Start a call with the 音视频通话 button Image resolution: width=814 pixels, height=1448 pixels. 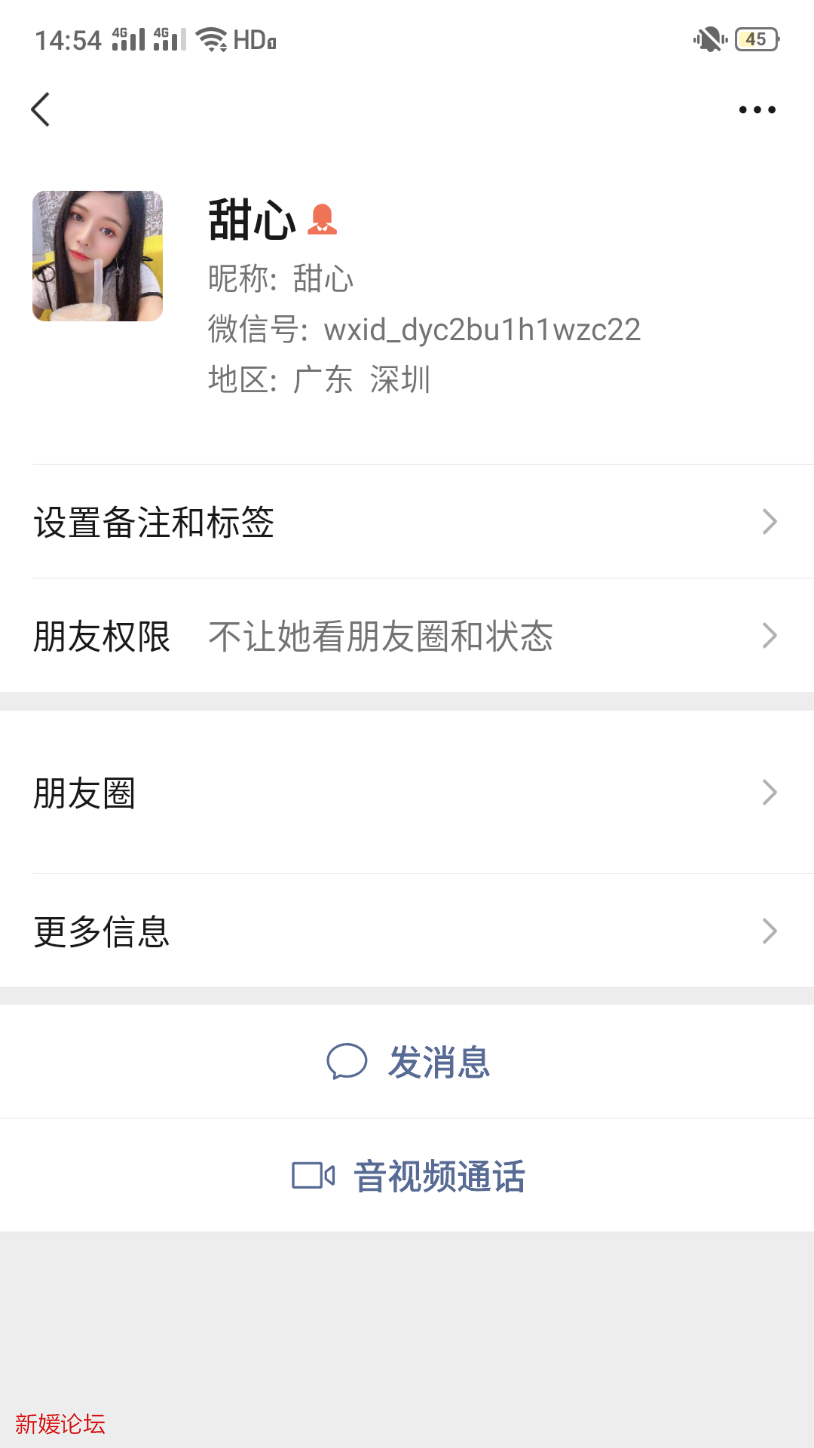click(438, 1175)
